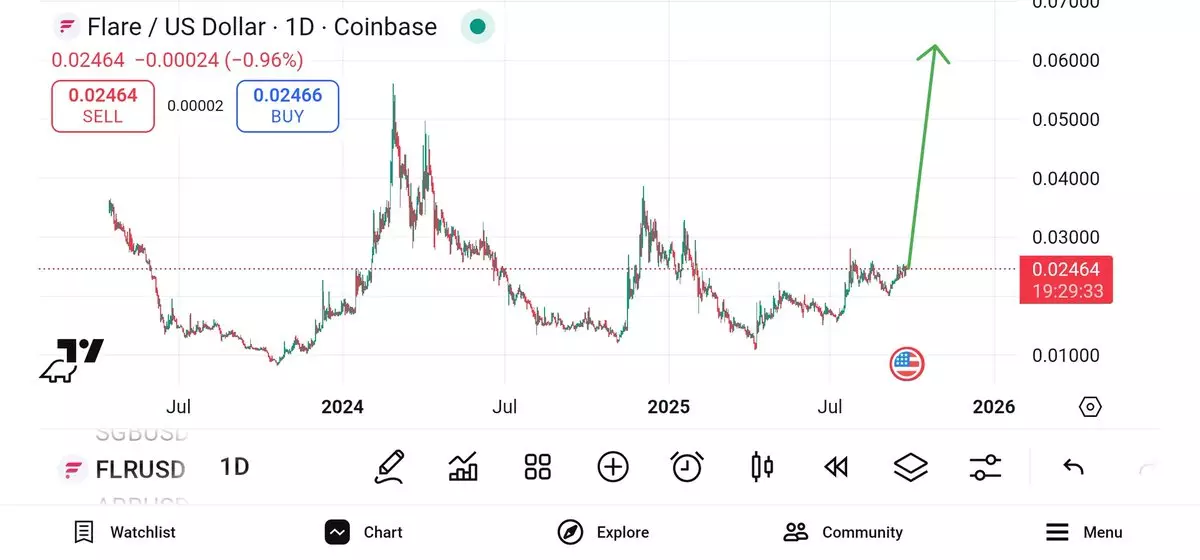Open the Menu tab
The image size is (1200, 560).
click(1083, 532)
